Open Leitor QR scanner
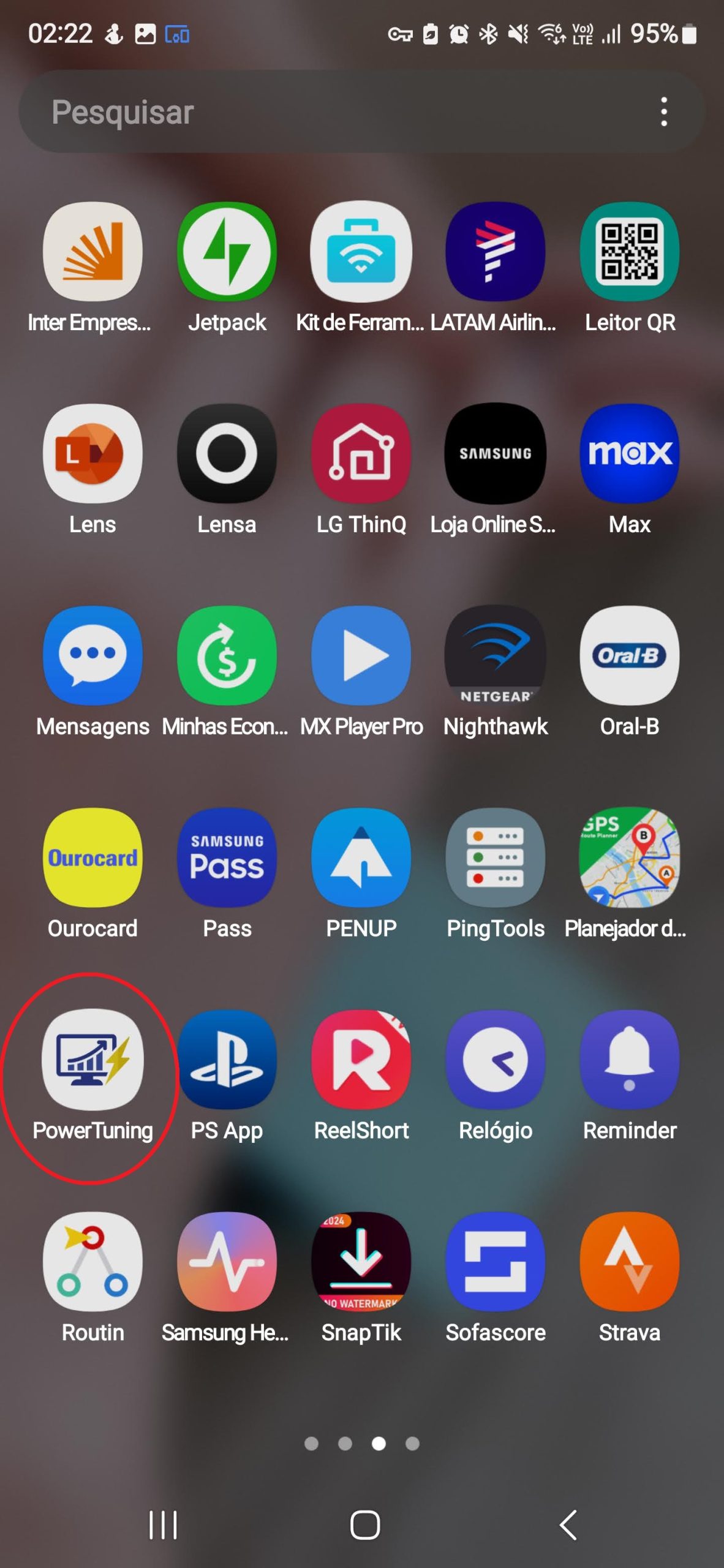The image size is (724, 1568). (x=629, y=252)
